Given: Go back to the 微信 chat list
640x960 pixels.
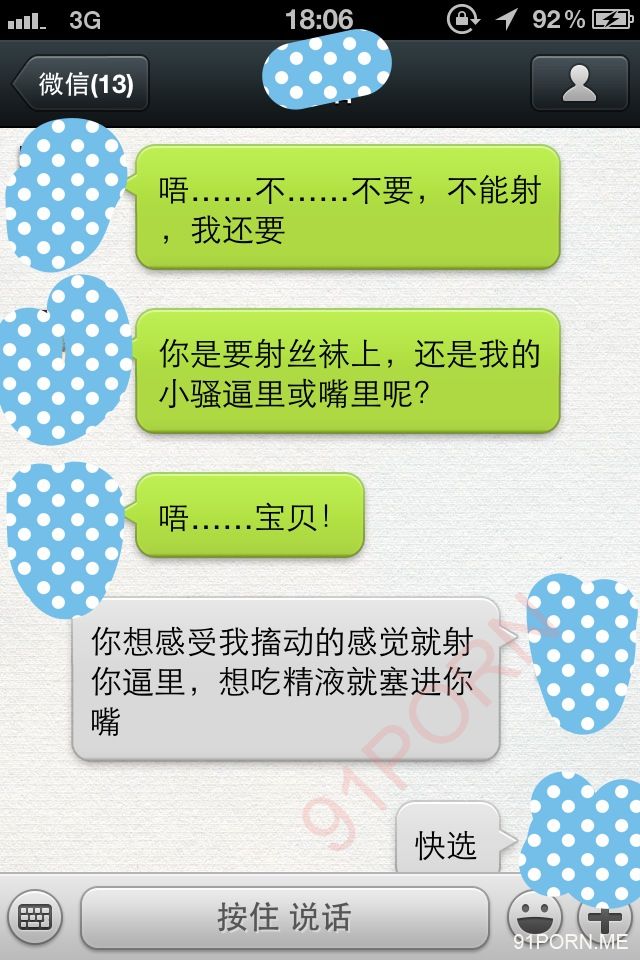Looking at the screenshot, I should coord(82,84).
